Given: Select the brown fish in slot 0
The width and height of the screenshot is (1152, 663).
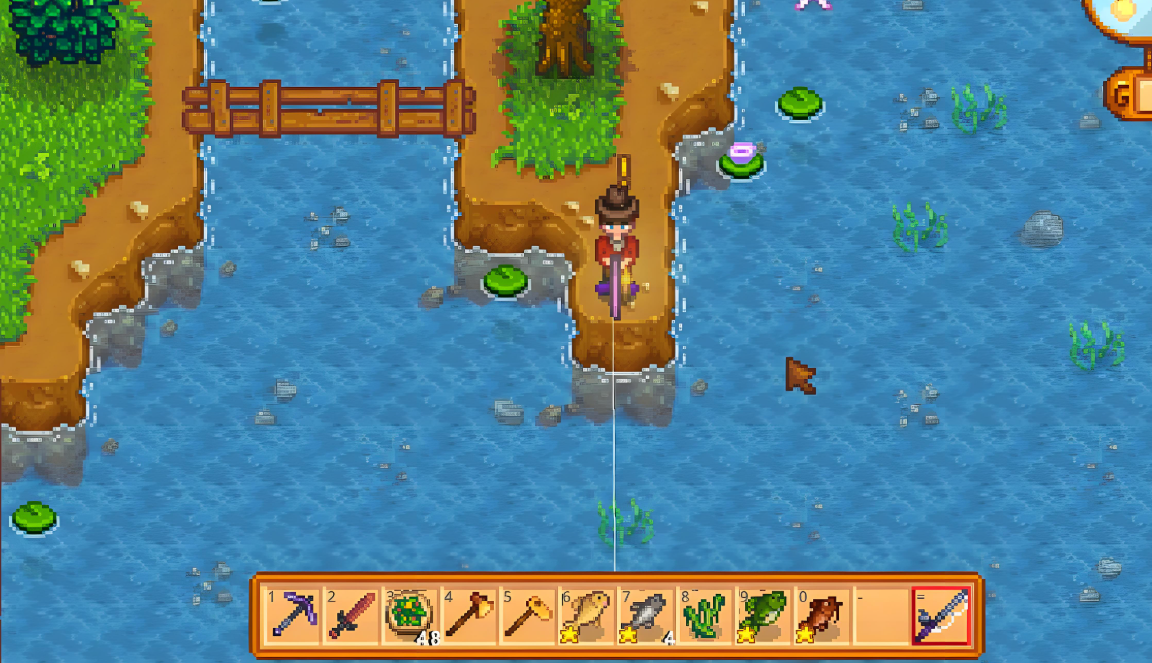Looking at the screenshot, I should (x=823, y=615).
